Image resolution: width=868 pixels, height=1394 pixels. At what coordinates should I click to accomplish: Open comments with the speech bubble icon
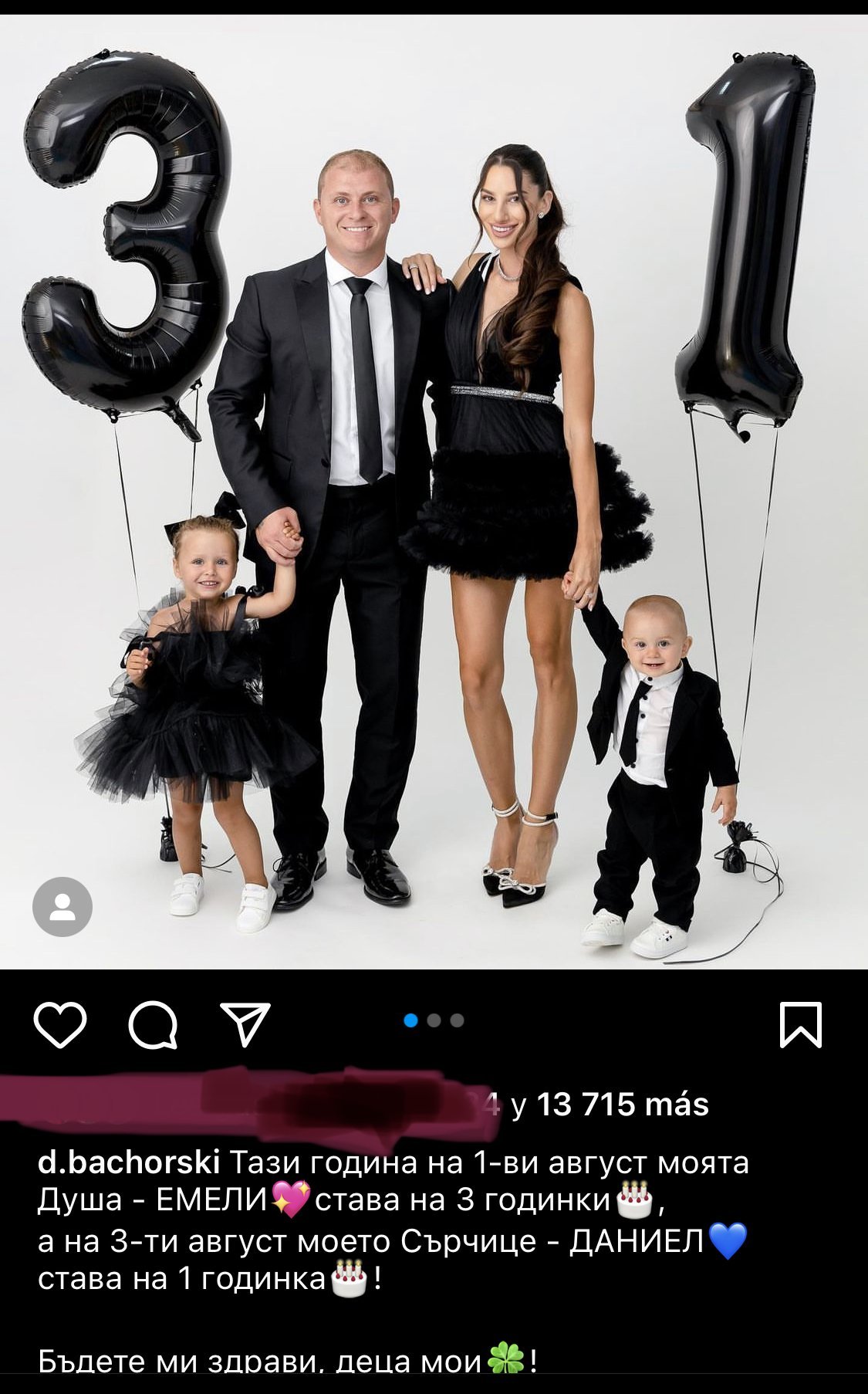tap(154, 1026)
